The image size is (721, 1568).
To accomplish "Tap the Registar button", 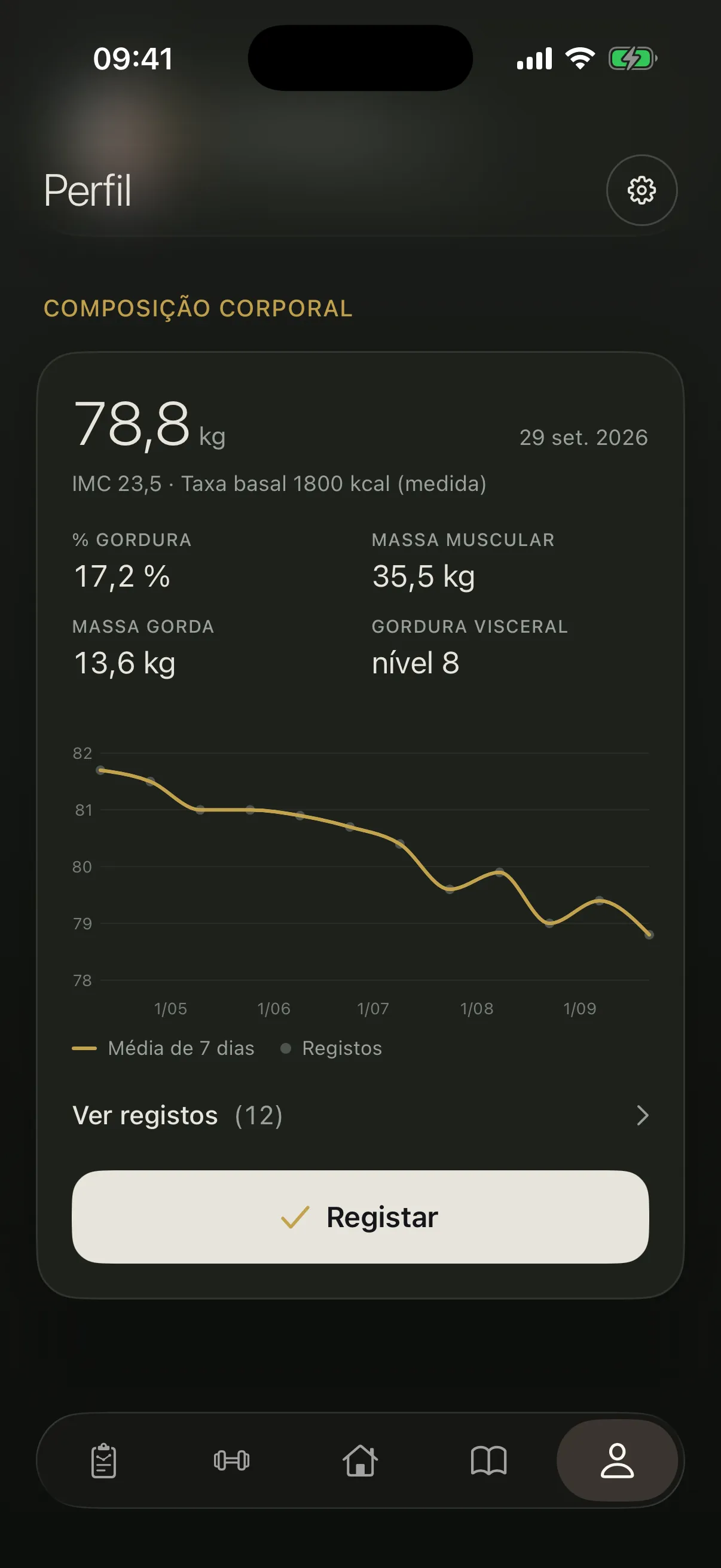I will coord(360,1217).
